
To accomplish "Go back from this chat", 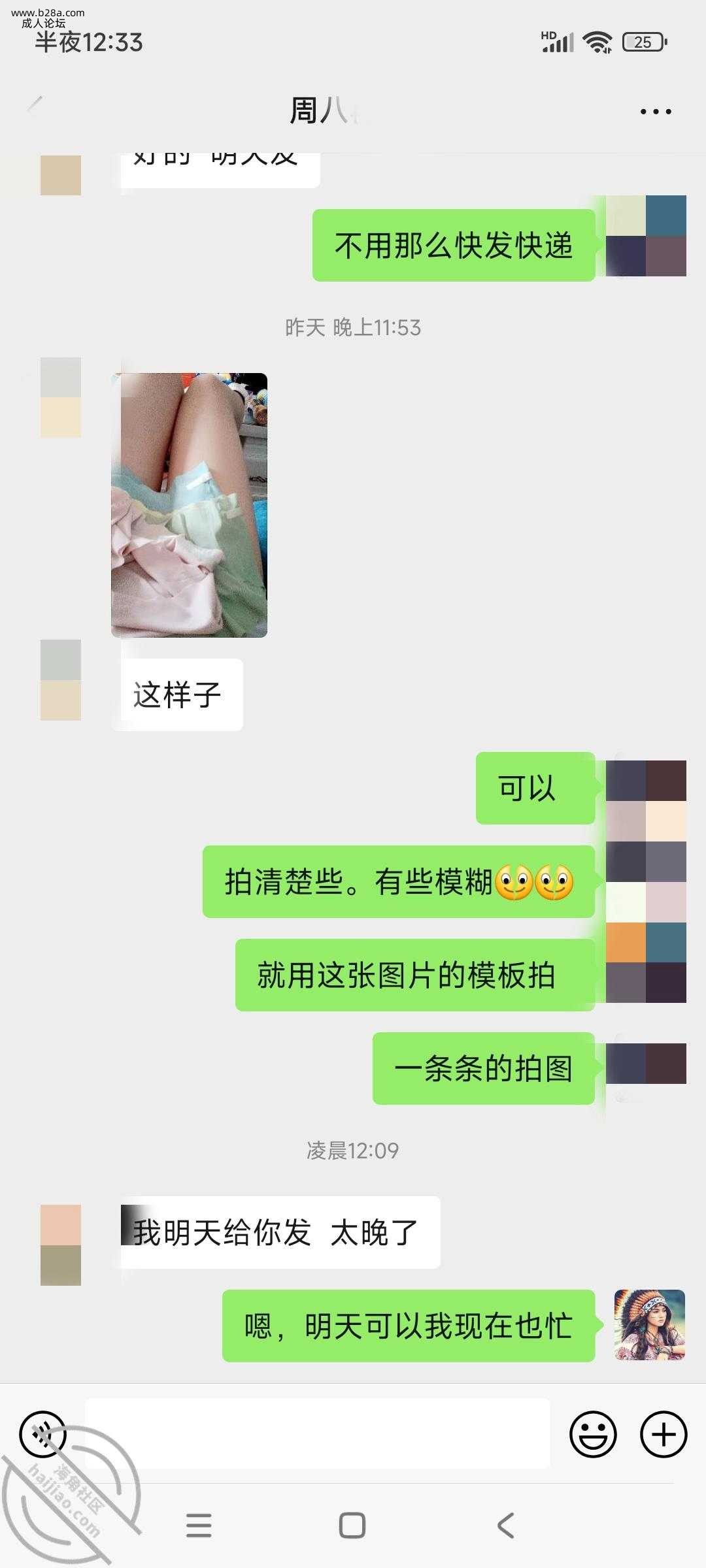I will (x=34, y=105).
